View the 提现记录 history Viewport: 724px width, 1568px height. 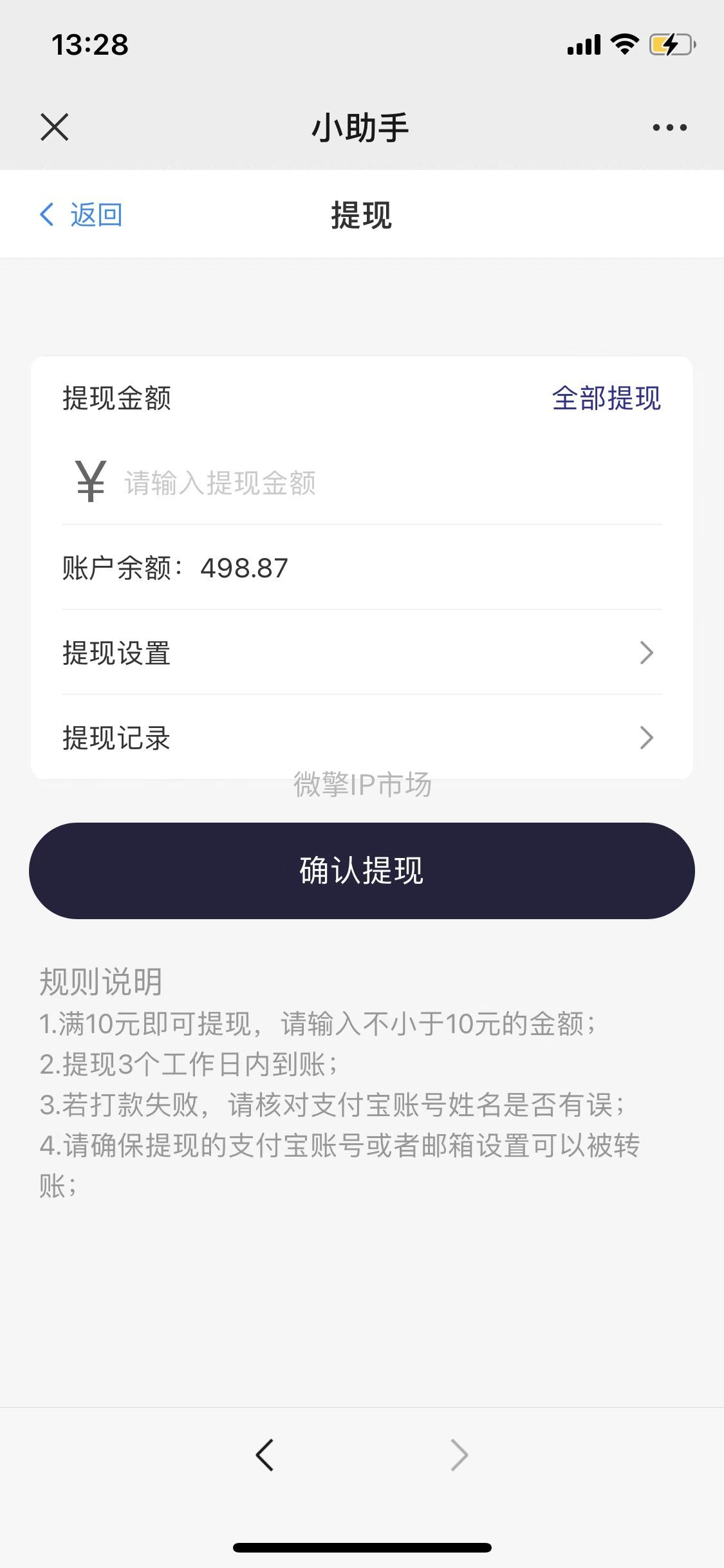pos(362,738)
